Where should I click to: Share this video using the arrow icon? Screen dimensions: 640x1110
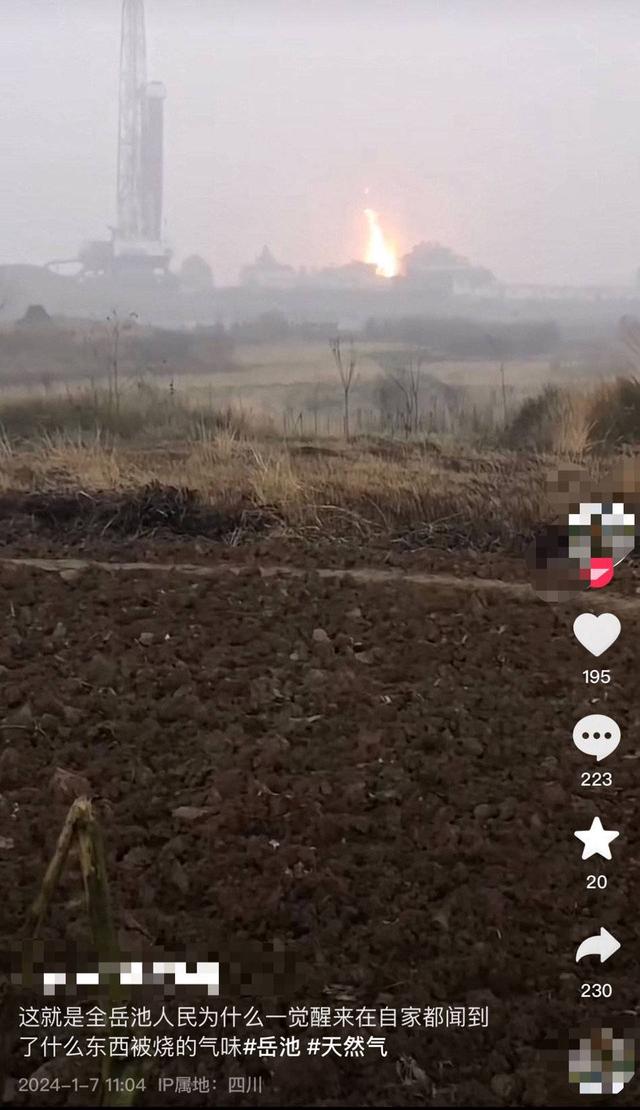[597, 947]
